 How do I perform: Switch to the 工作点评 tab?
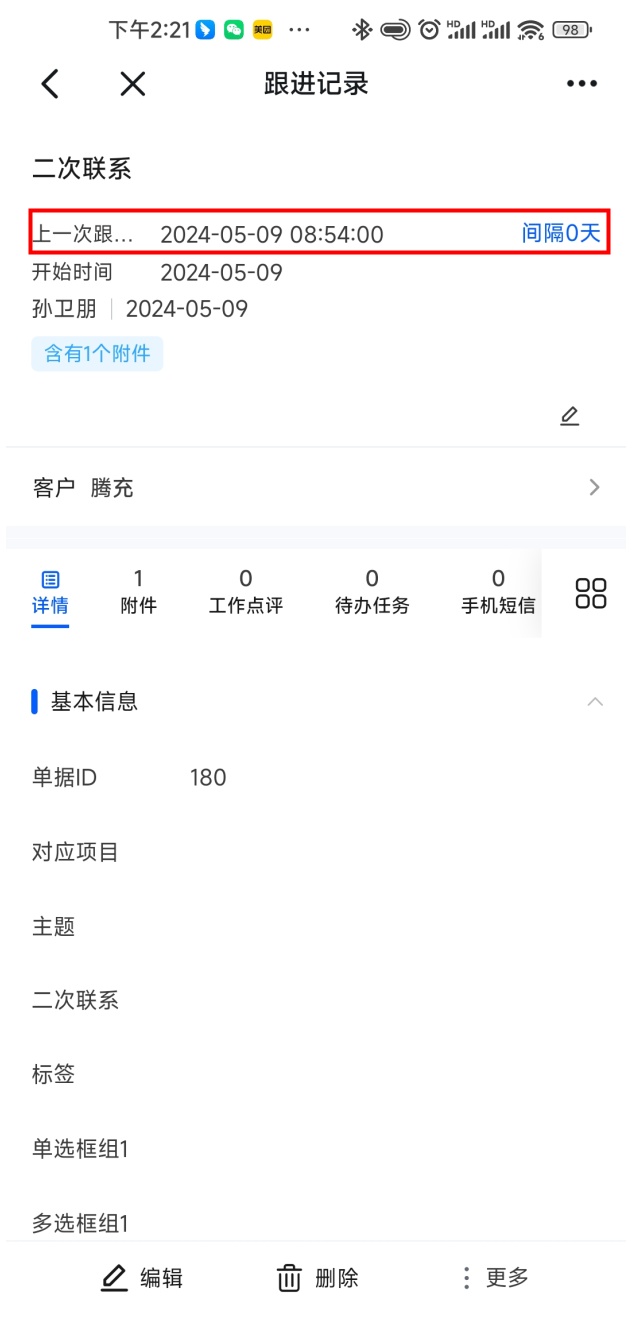(246, 593)
